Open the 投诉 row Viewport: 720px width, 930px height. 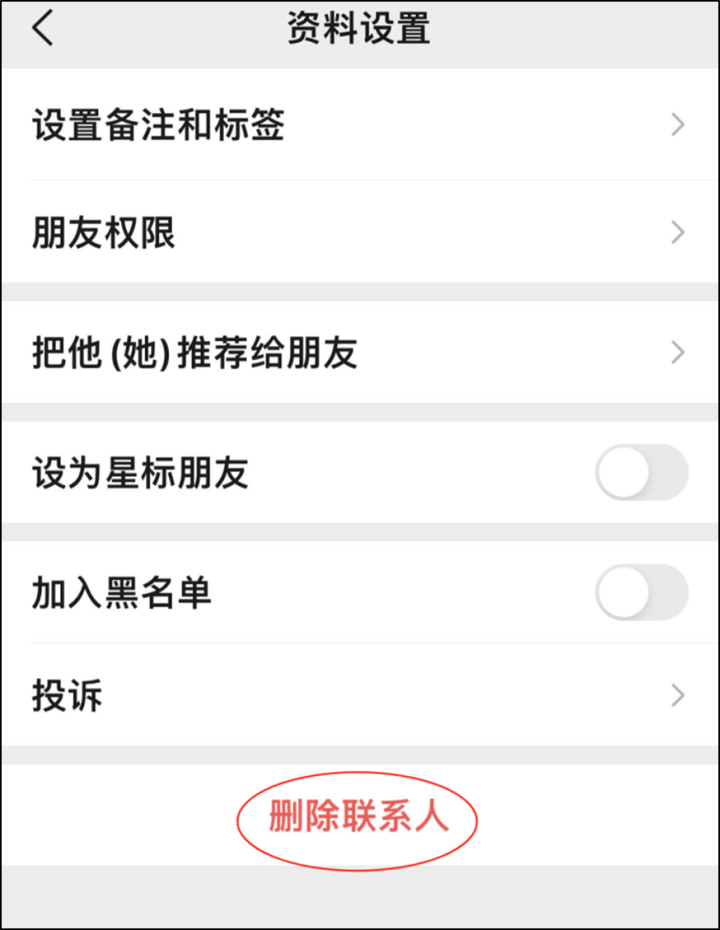coord(358,696)
